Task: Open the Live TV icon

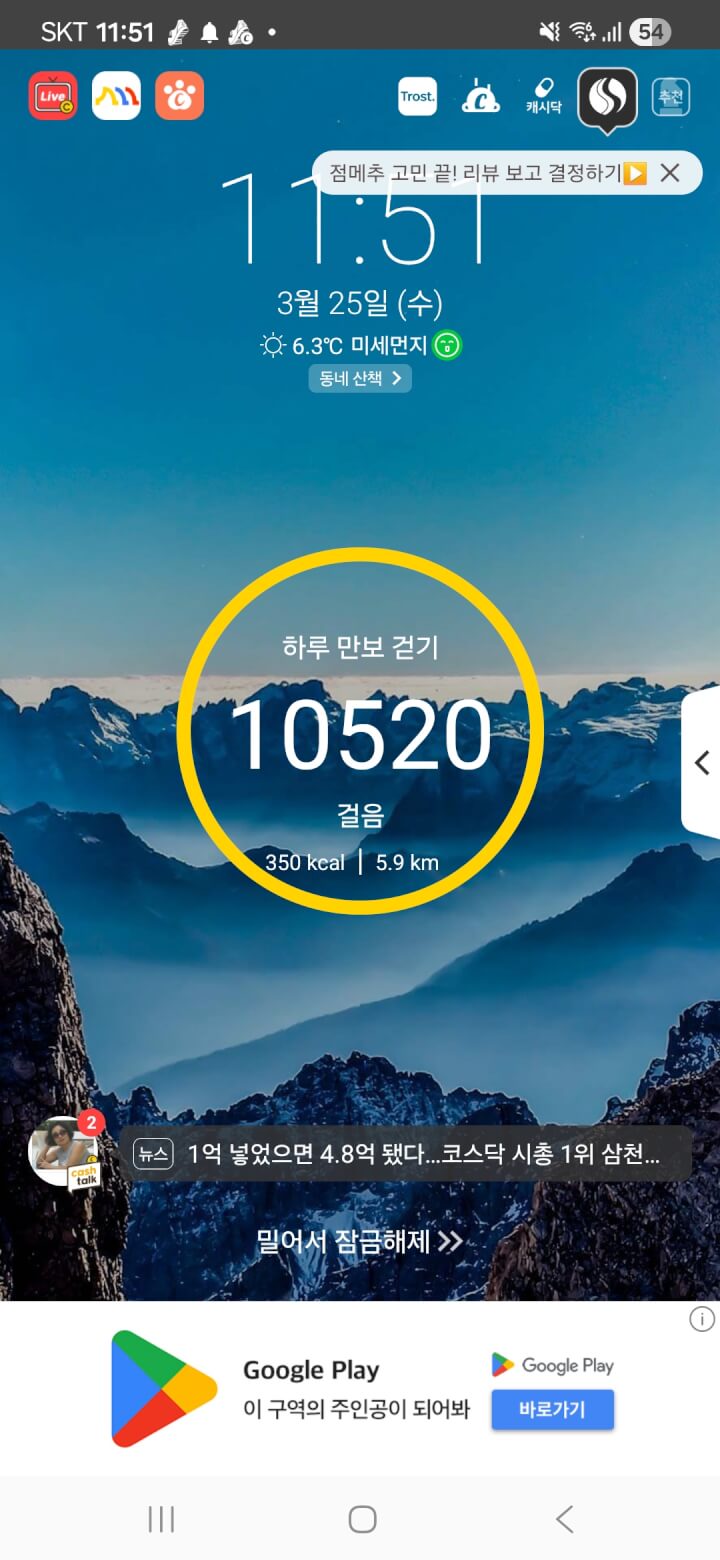Action: point(53,96)
